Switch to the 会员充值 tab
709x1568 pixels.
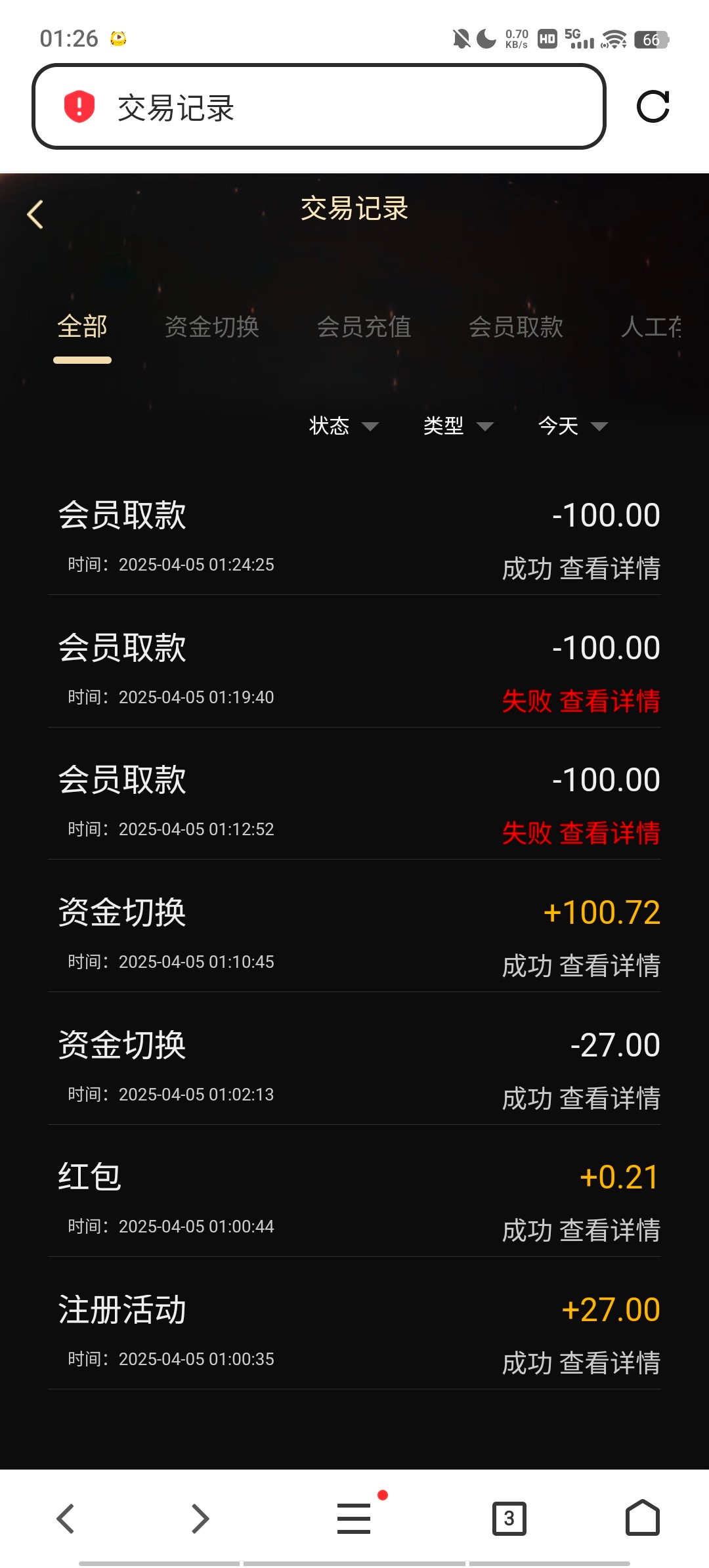point(364,327)
